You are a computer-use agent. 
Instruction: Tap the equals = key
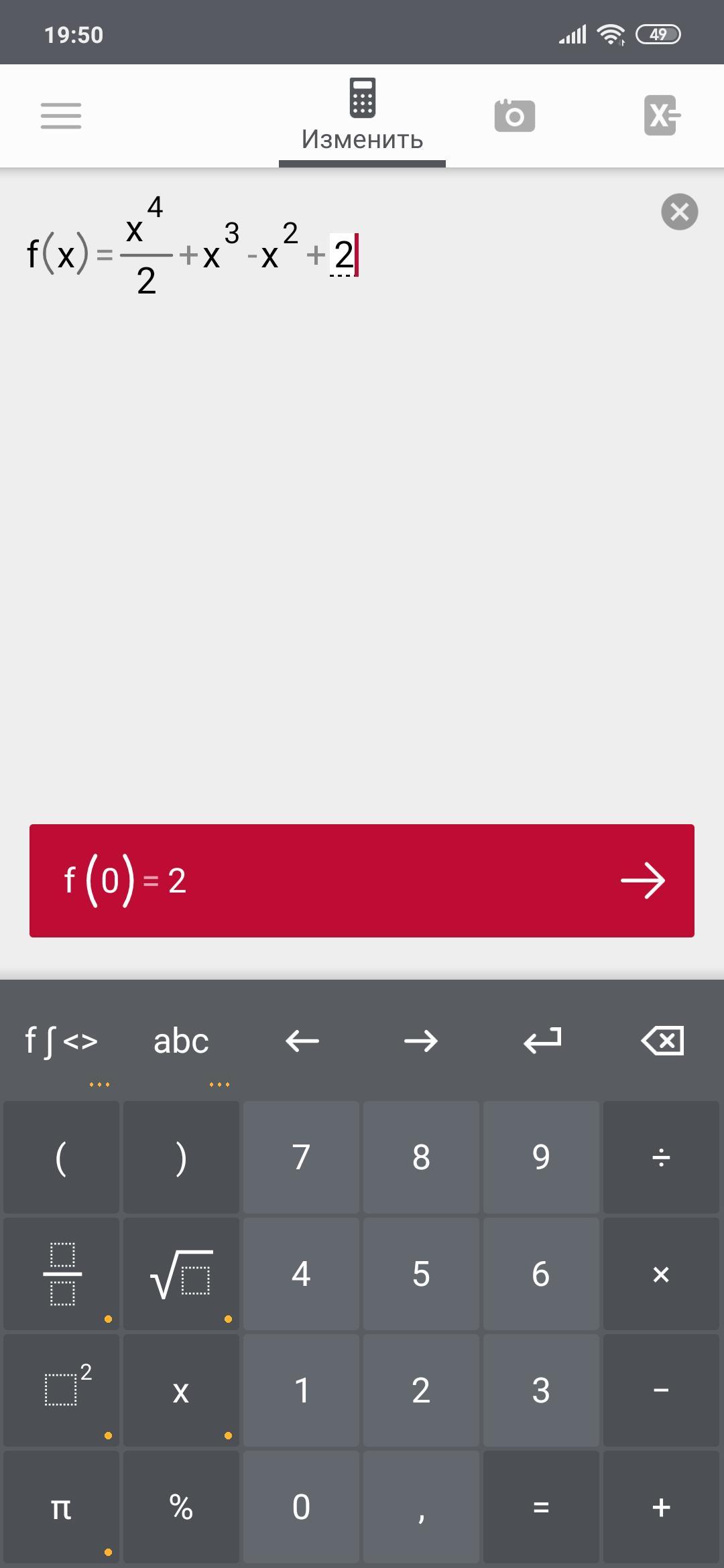(x=541, y=1507)
